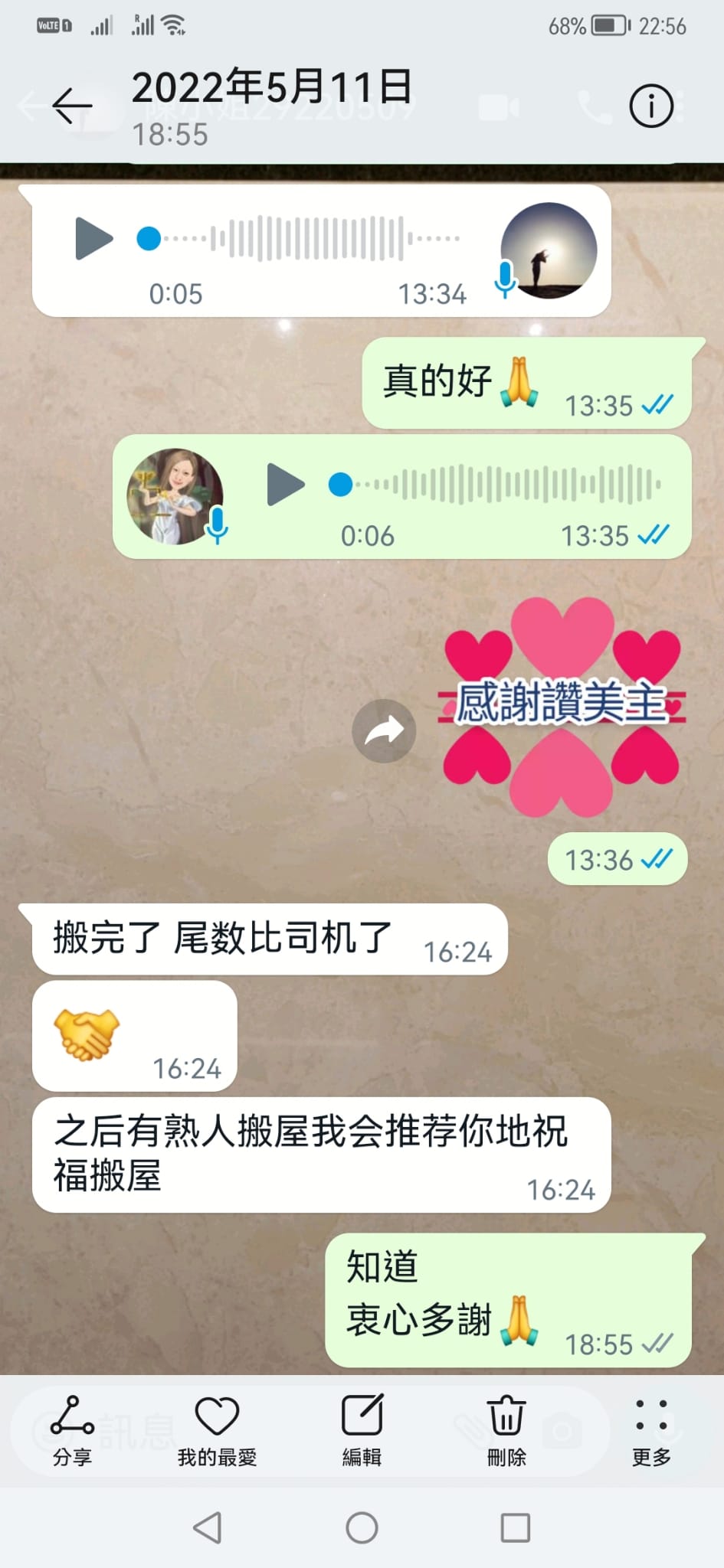This screenshot has height=1568, width=724.
Task: Open more options (更多)
Action: (x=651, y=1429)
